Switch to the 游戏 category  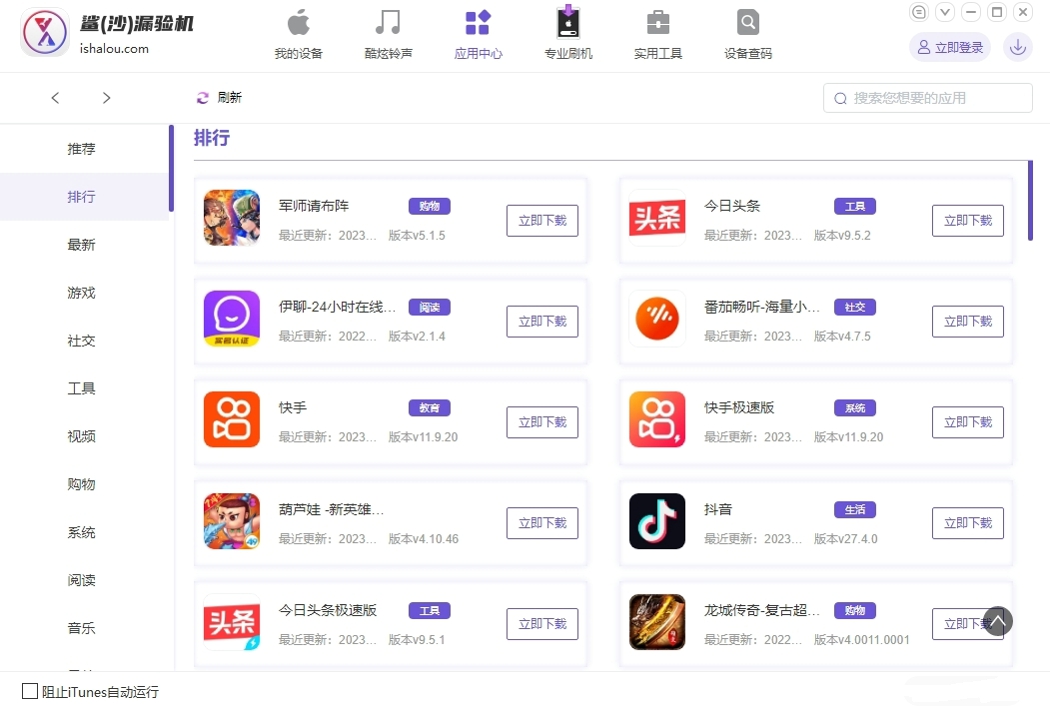pyautogui.click(x=82, y=293)
